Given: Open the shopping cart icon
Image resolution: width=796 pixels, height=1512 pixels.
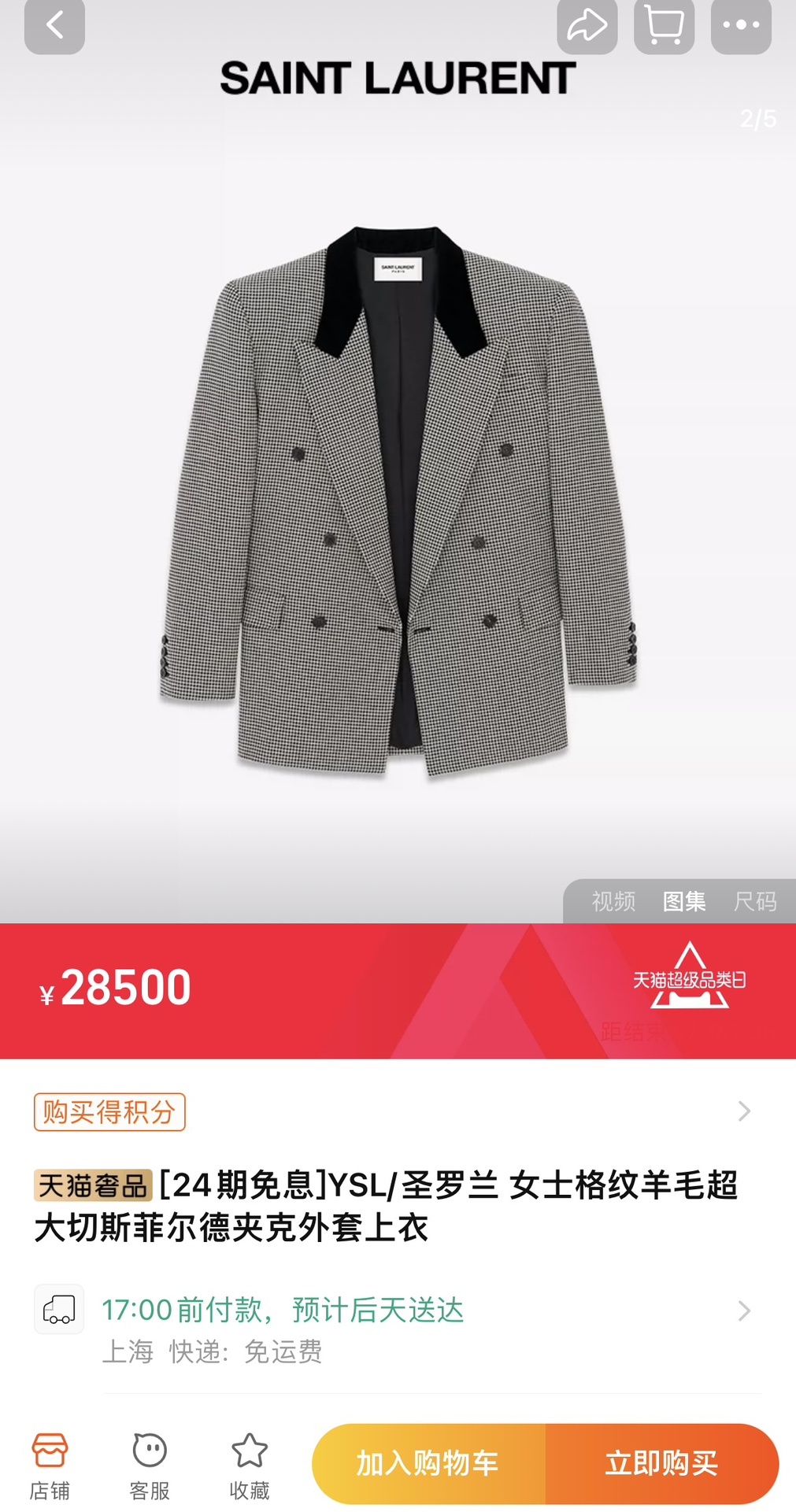Looking at the screenshot, I should pos(664,25).
